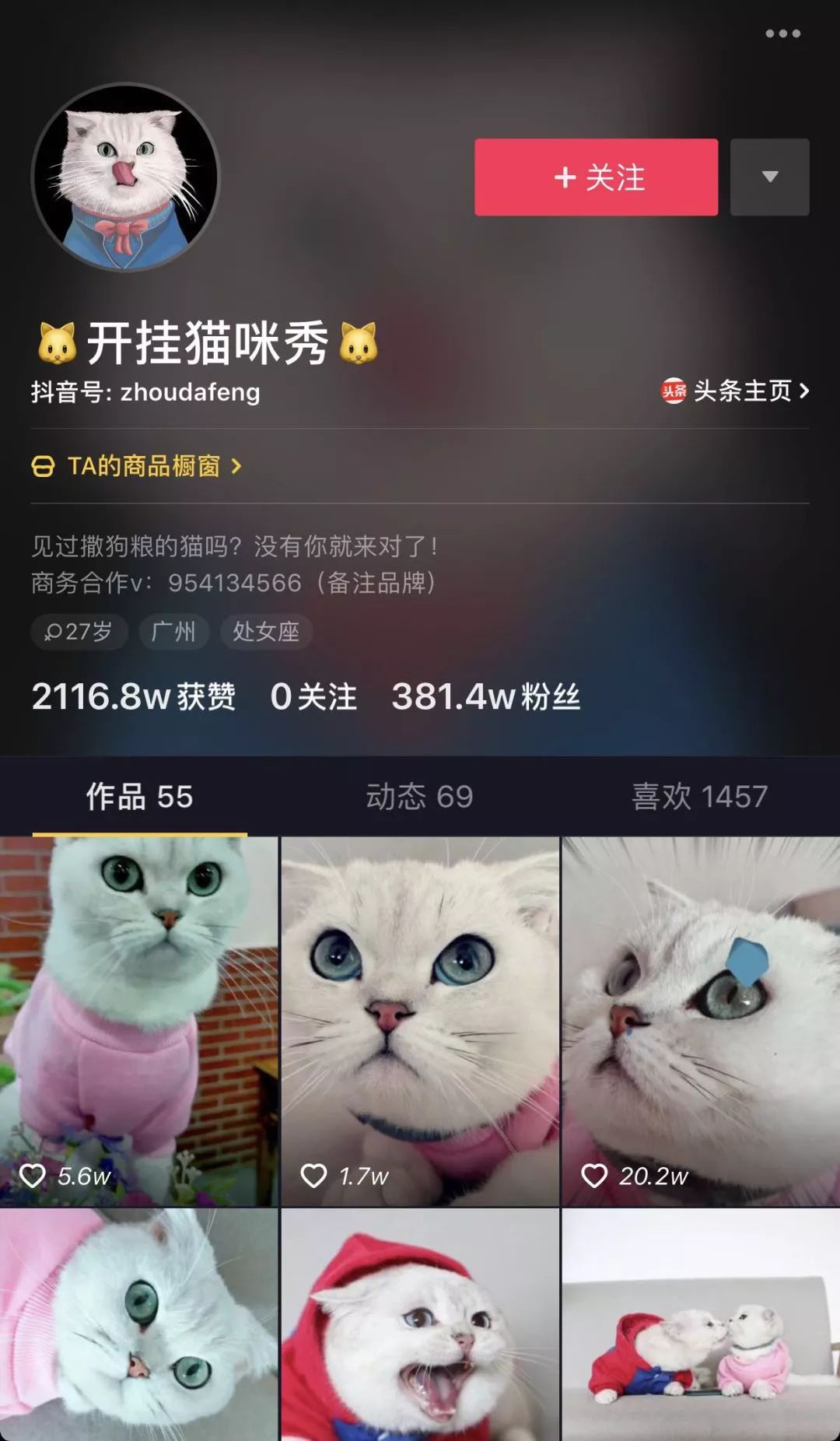Viewport: 840px width, 1441px height.
Task: Click the 2116.8w 获赞 stat
Action: pyautogui.click(x=134, y=698)
